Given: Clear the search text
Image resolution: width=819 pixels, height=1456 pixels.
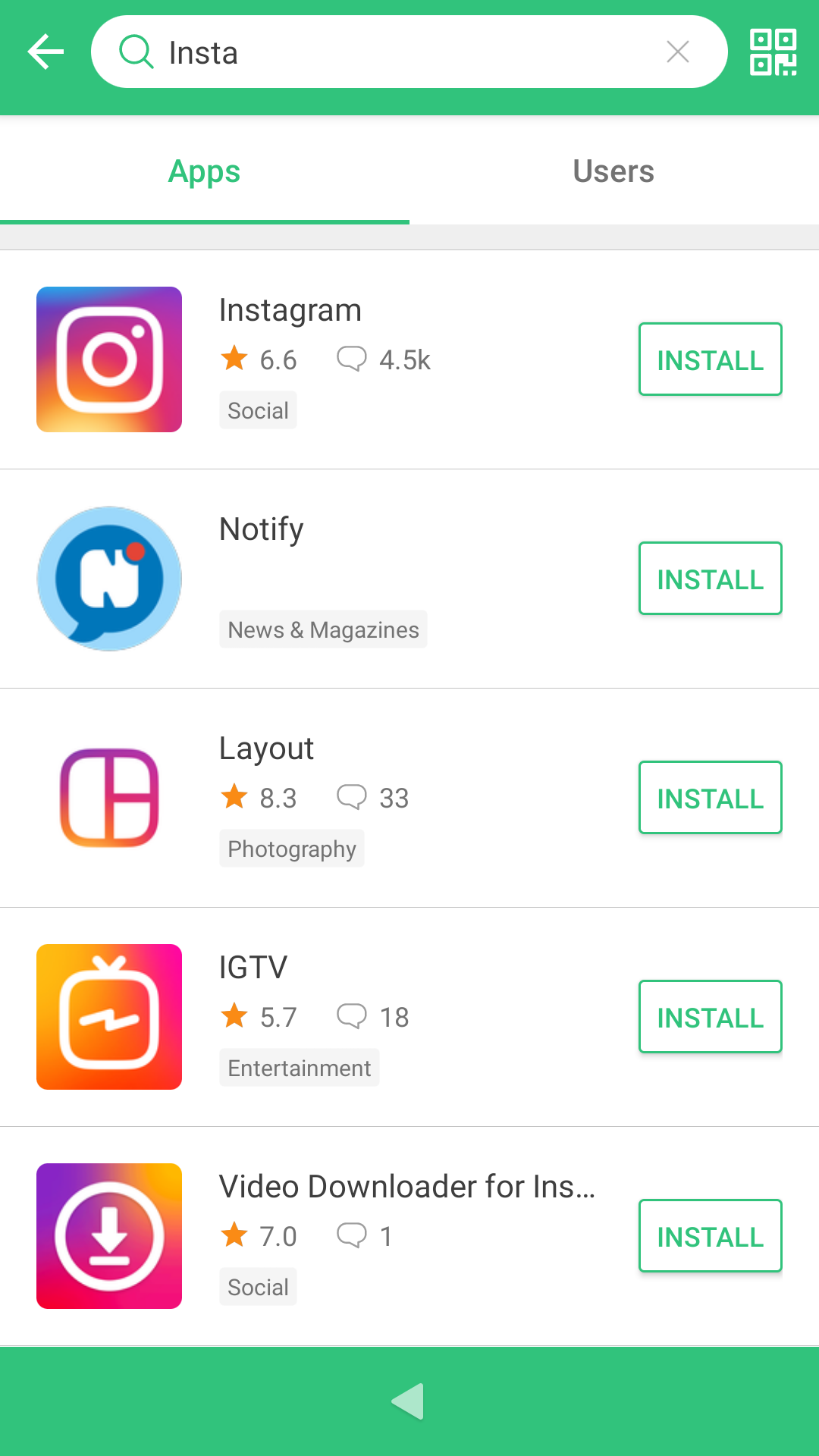Looking at the screenshot, I should coord(677,52).
